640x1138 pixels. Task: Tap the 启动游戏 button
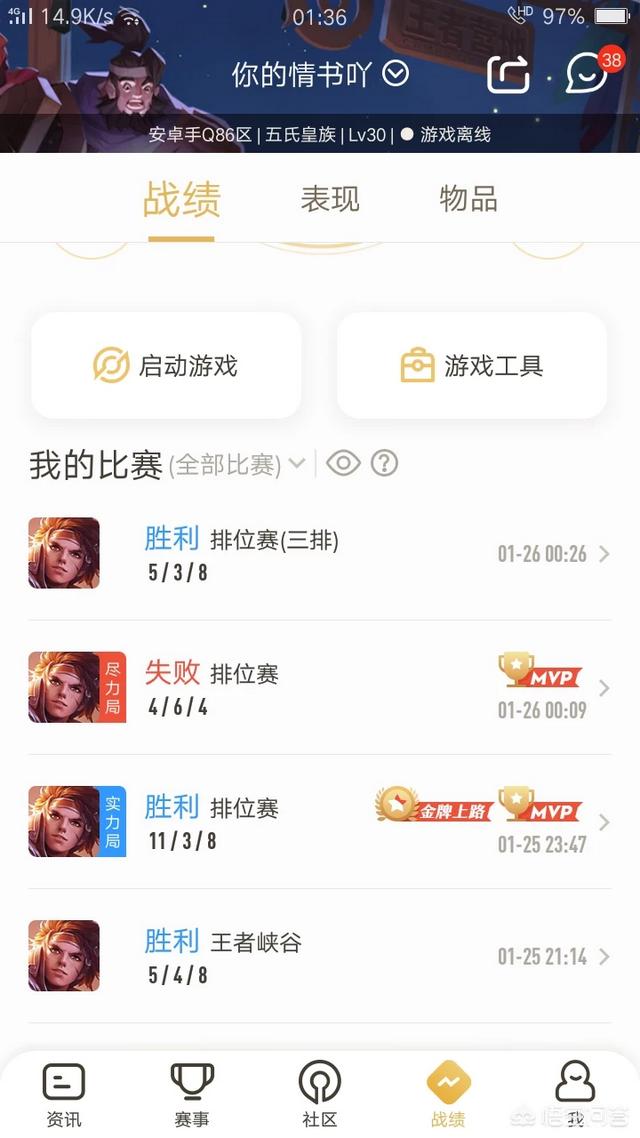[166, 365]
